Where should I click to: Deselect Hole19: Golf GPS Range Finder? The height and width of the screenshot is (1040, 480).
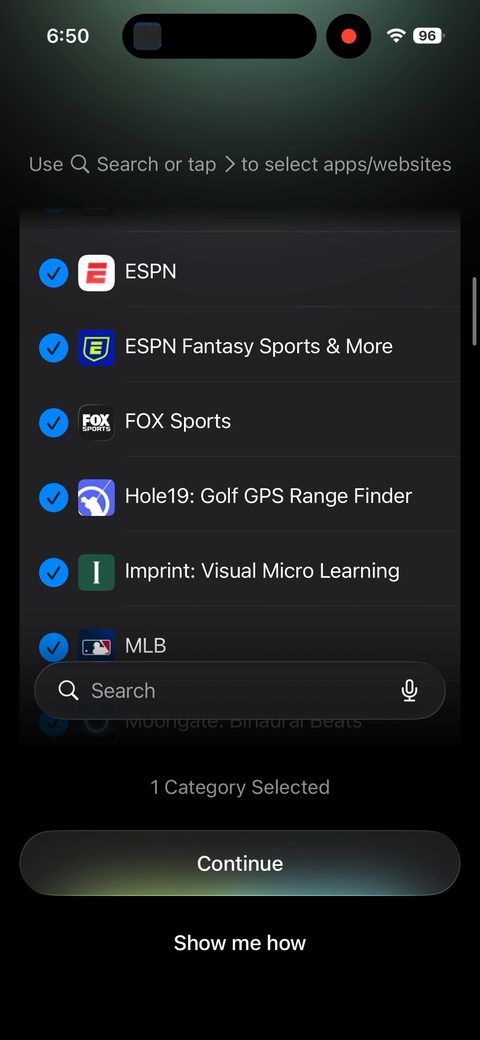click(x=54, y=497)
